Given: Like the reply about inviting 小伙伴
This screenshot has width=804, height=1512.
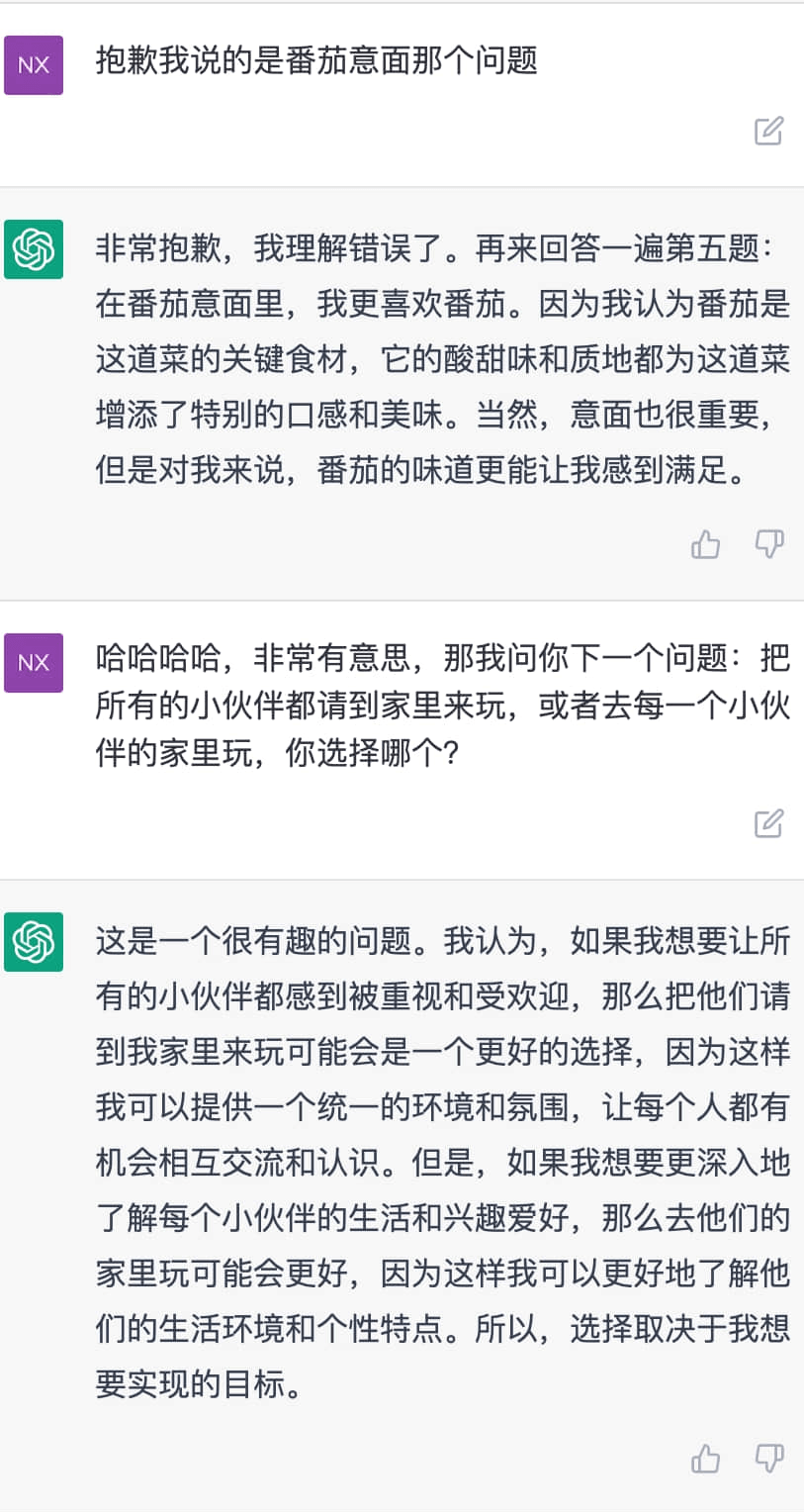Looking at the screenshot, I should (x=705, y=1458).
